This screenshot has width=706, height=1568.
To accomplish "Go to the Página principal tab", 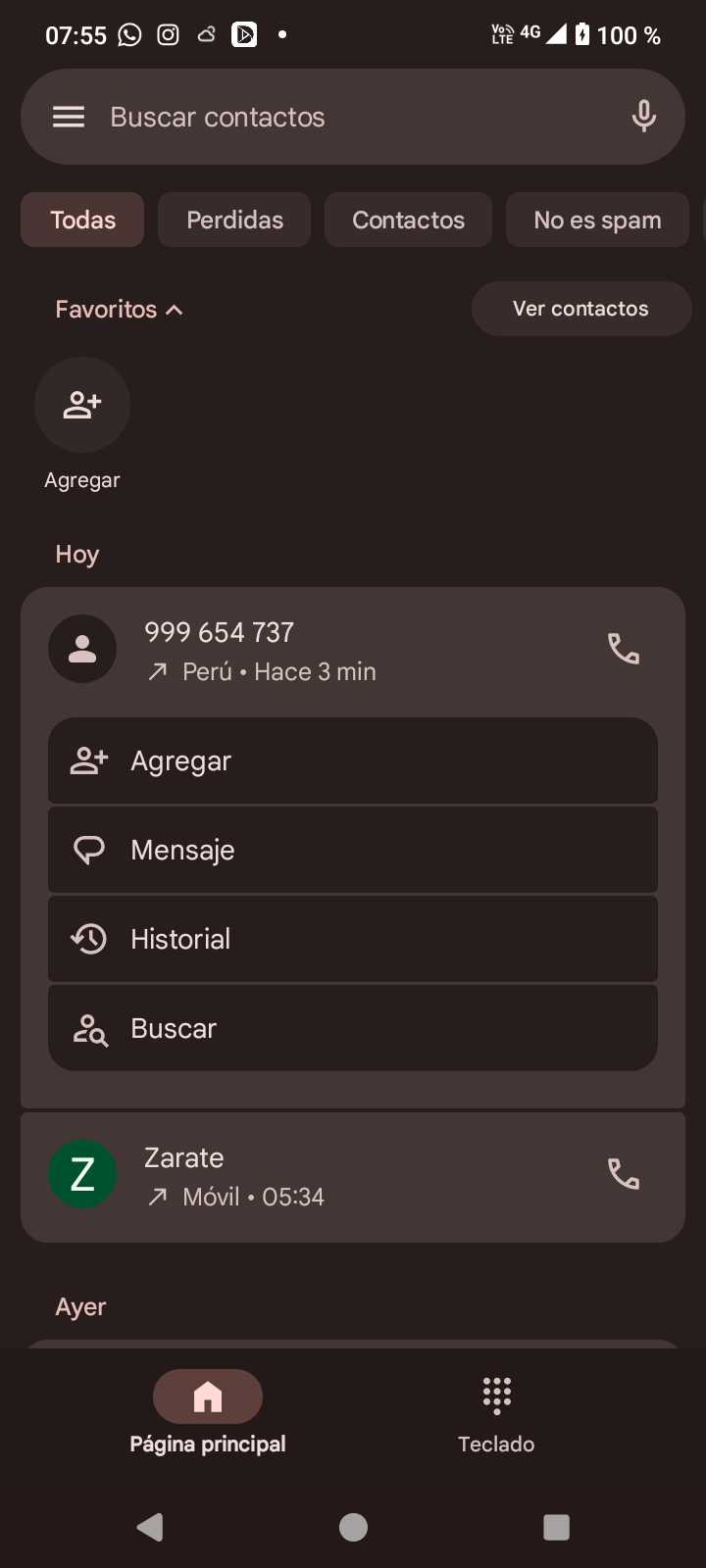I will (208, 1413).
